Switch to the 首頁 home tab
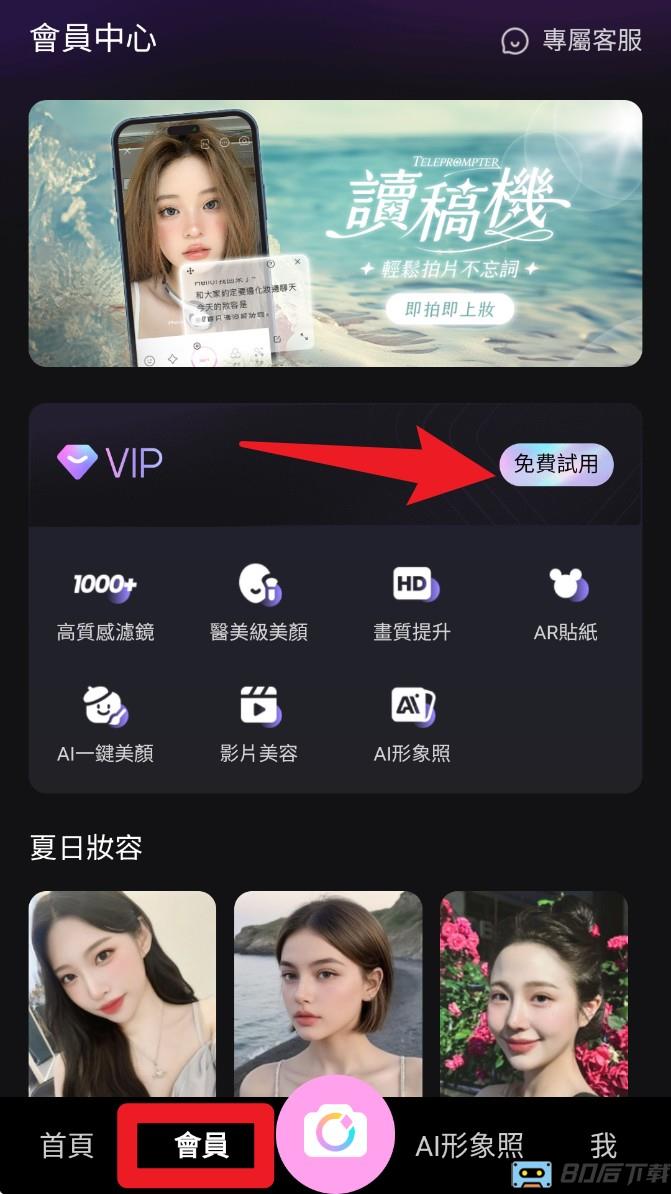Viewport: 671px width, 1194px height. (66, 1146)
